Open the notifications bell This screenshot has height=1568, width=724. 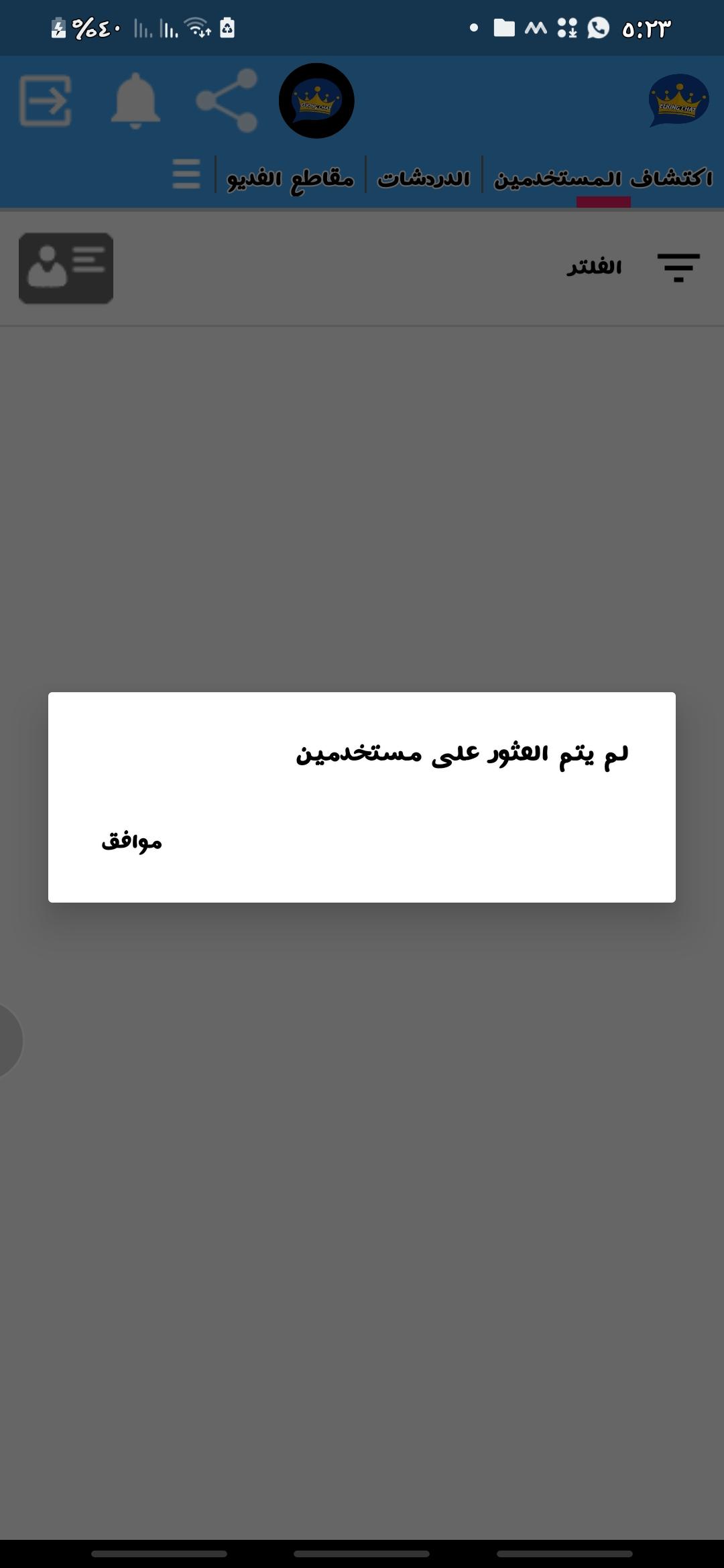pos(135,101)
